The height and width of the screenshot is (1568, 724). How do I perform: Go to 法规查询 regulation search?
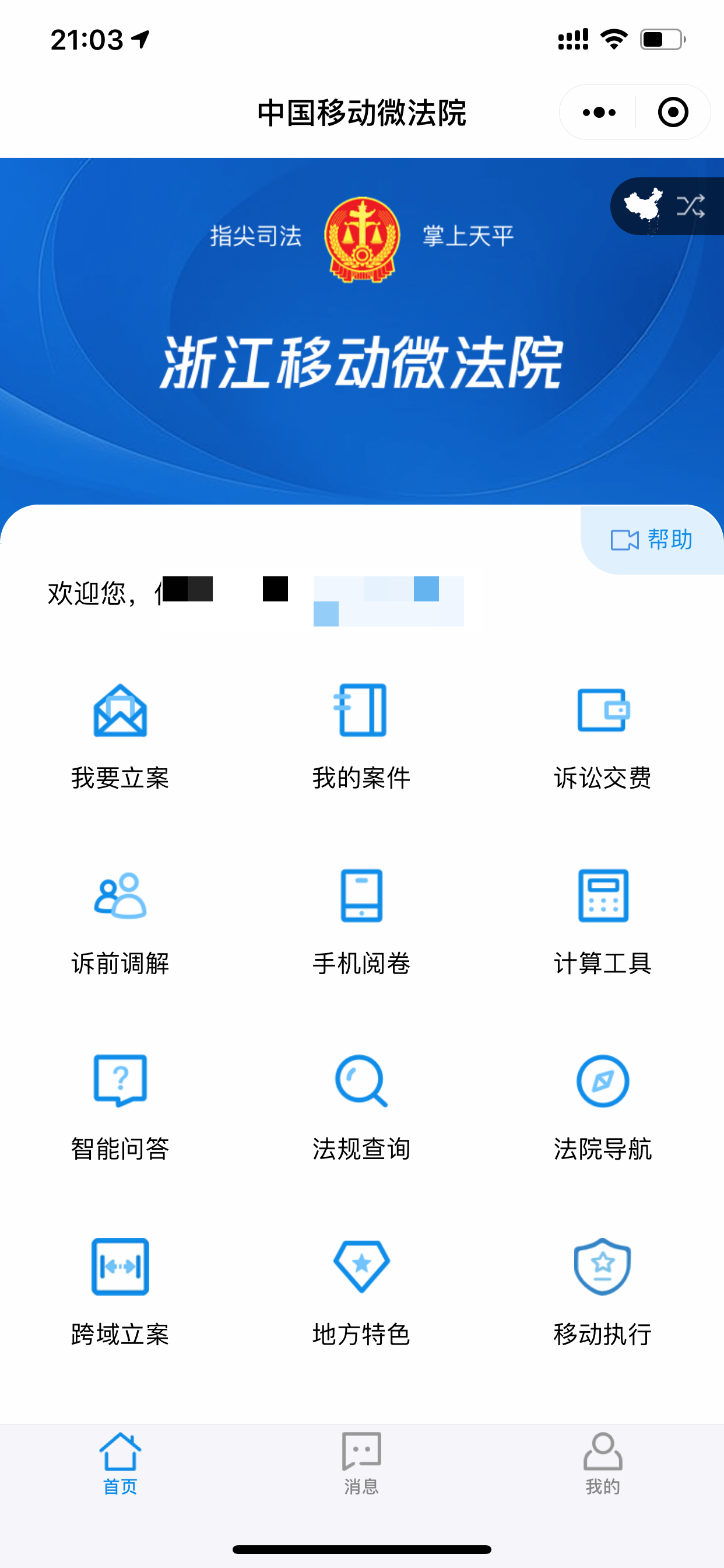click(361, 1108)
